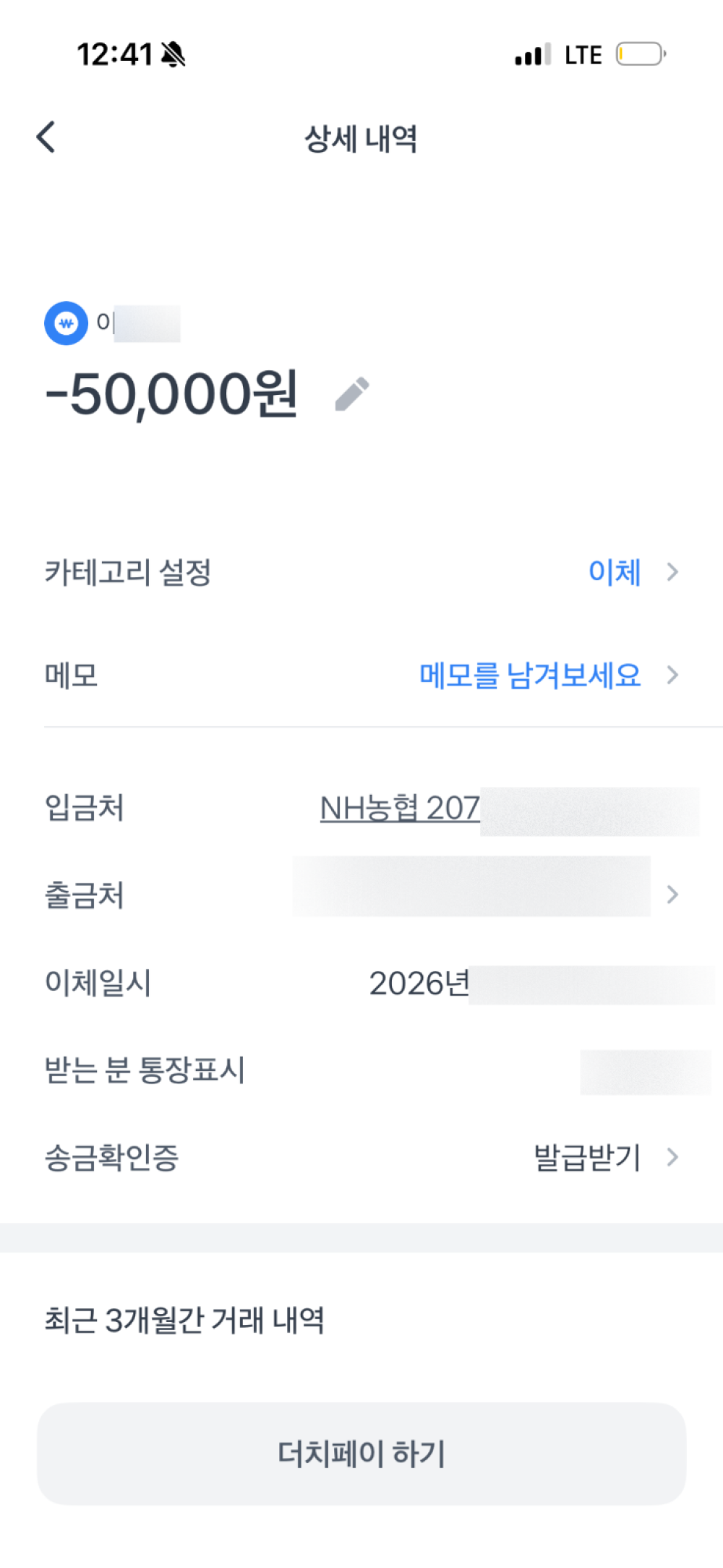Open the NH농협 account link
This screenshot has width=723, height=1568.
[x=400, y=808]
